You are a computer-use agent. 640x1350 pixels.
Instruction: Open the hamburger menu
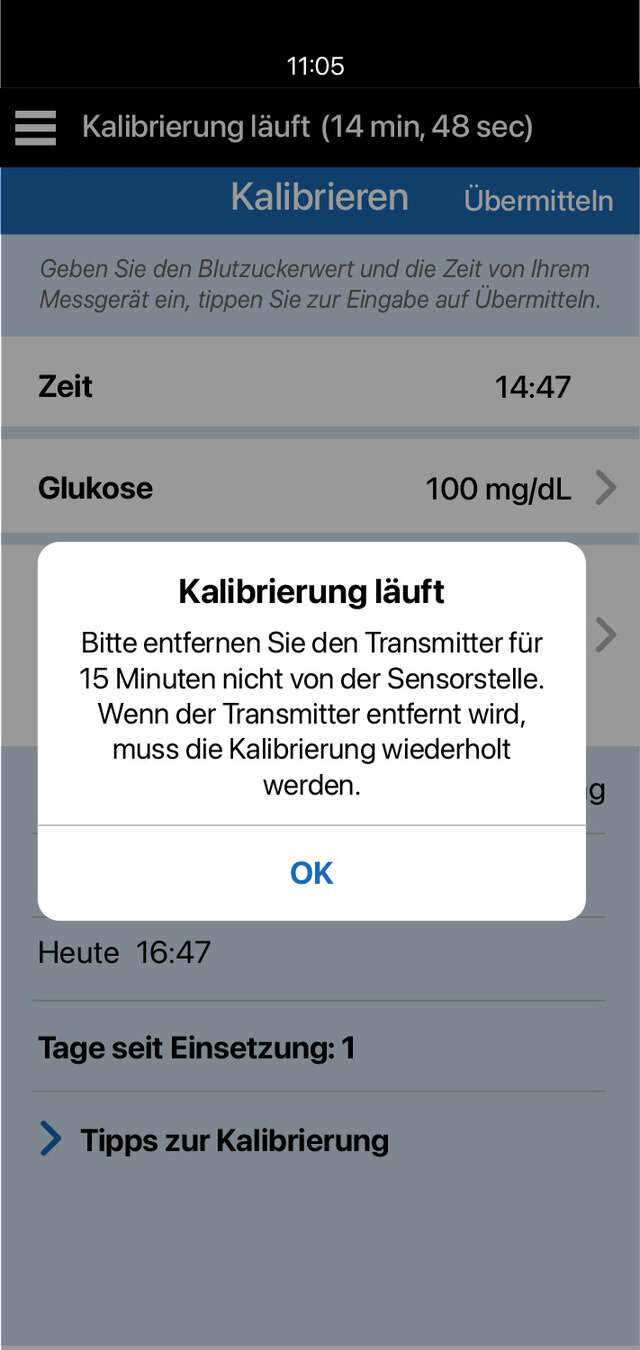(36, 128)
